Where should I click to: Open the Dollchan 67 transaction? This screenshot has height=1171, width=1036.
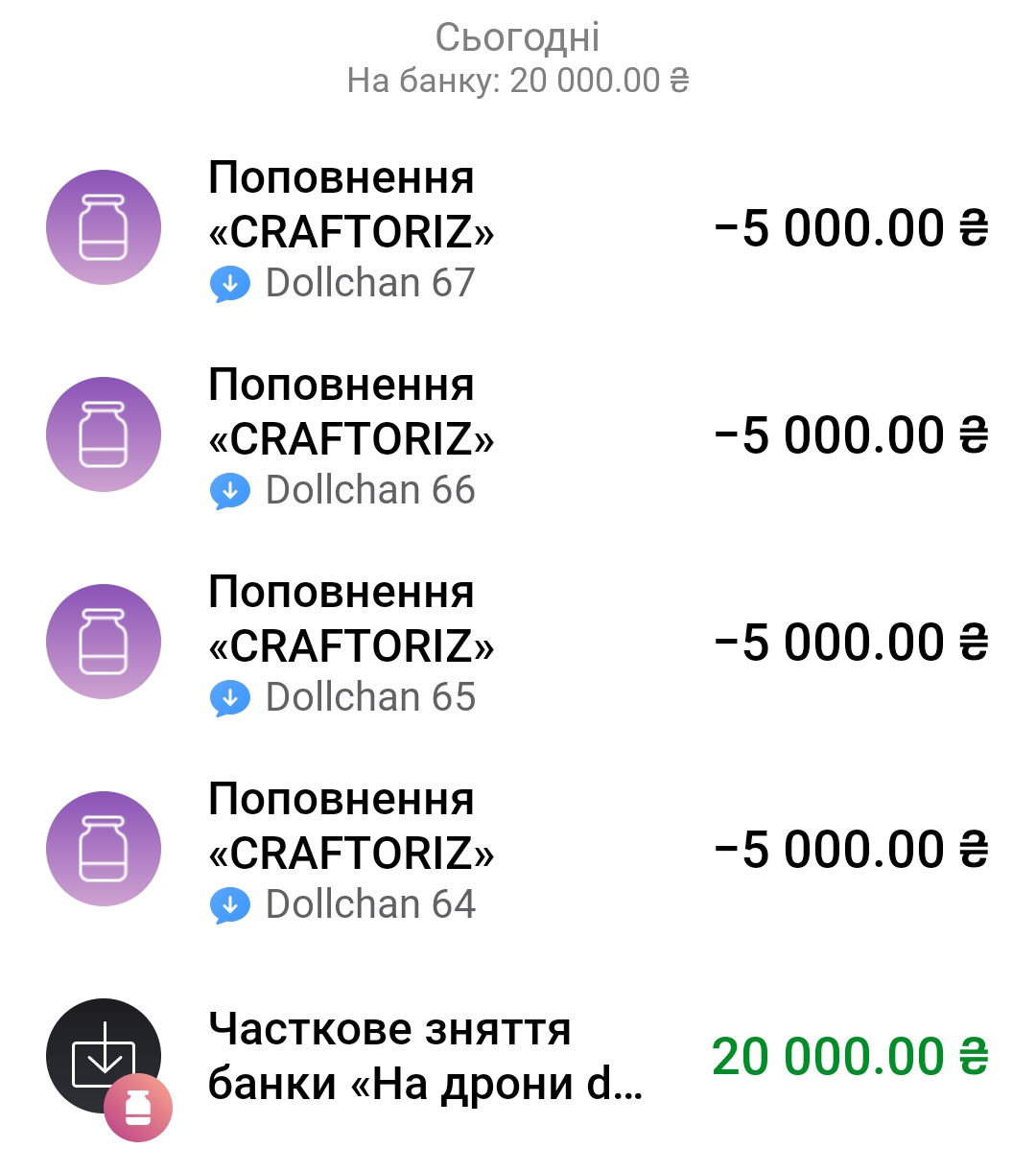(518, 230)
